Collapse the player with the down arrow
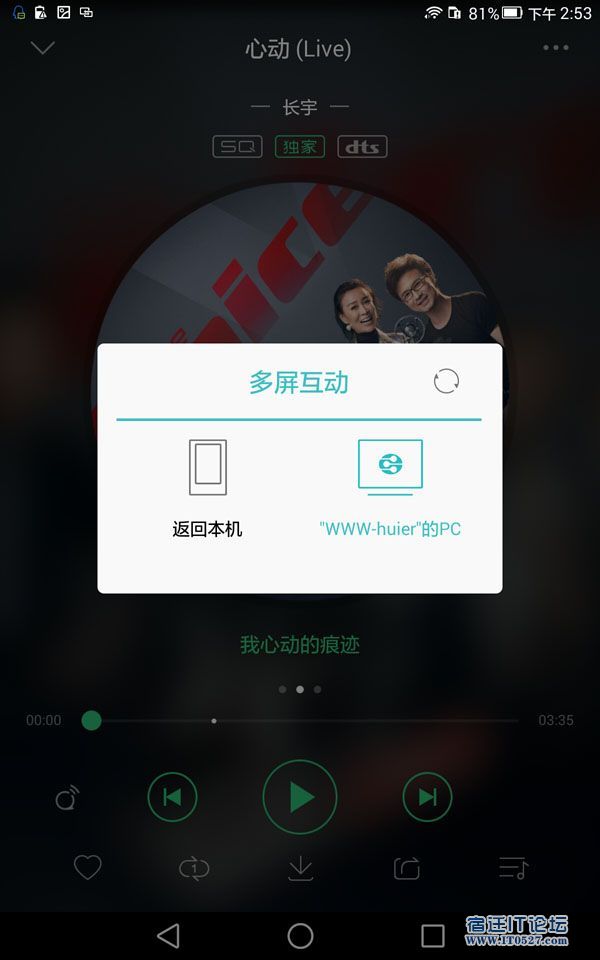Screen dimensions: 600x960 (42, 48)
